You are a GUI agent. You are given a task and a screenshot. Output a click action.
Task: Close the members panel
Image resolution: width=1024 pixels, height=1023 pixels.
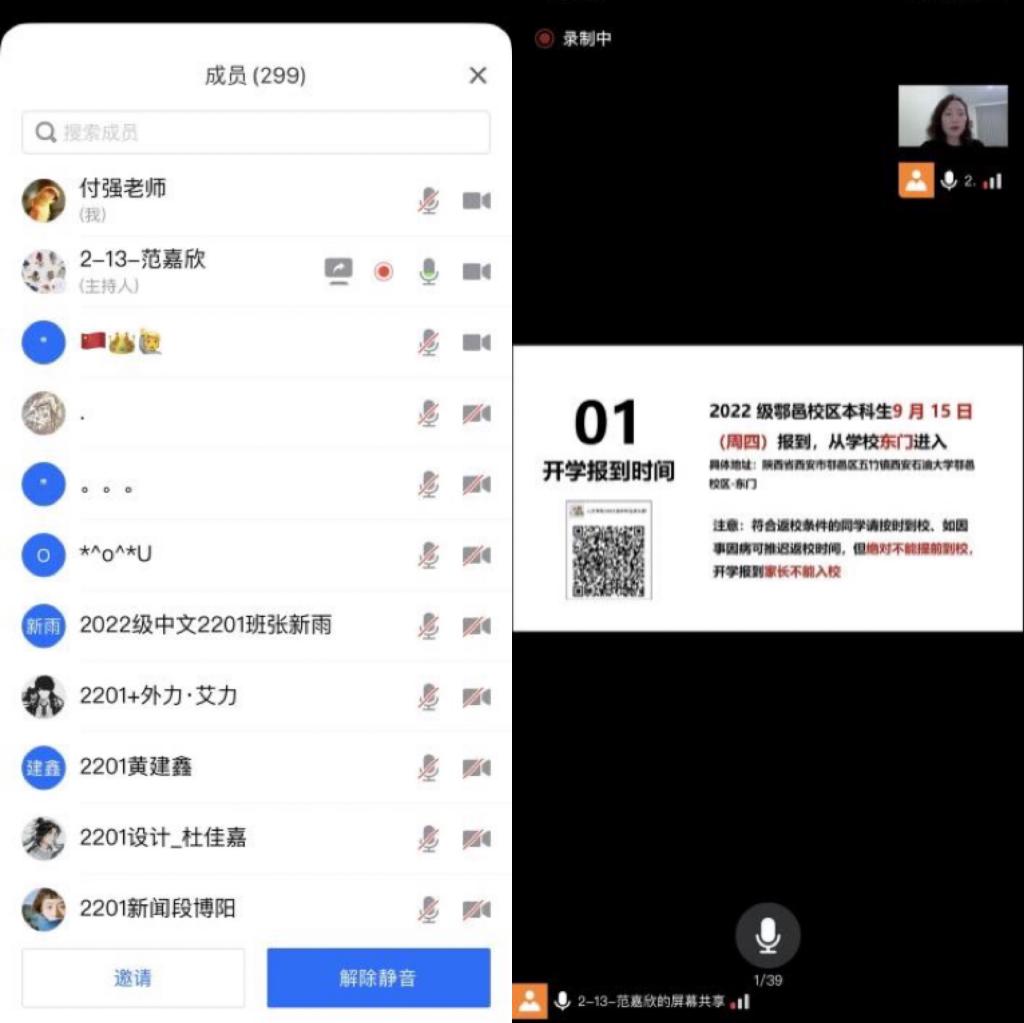pyautogui.click(x=478, y=76)
